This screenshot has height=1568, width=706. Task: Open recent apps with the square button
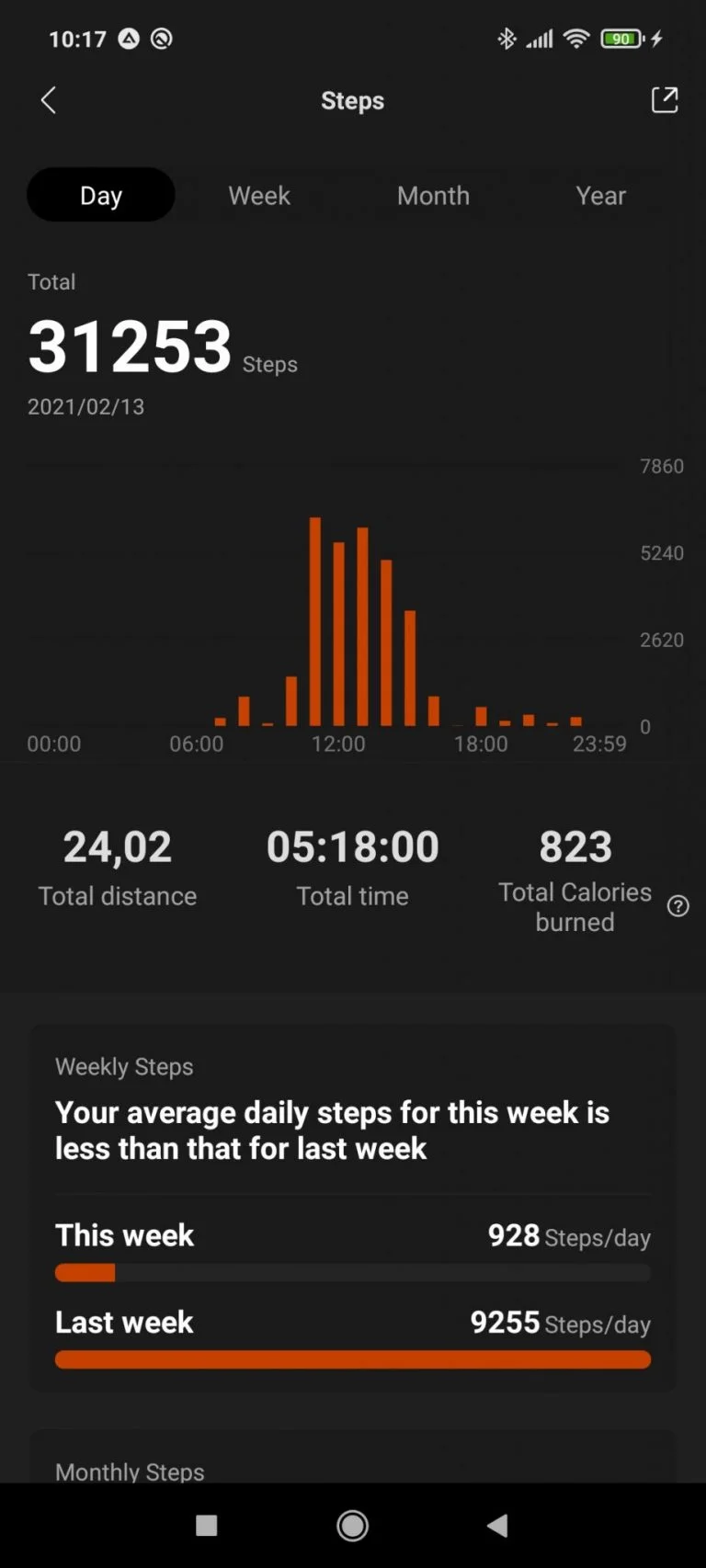[206, 1525]
